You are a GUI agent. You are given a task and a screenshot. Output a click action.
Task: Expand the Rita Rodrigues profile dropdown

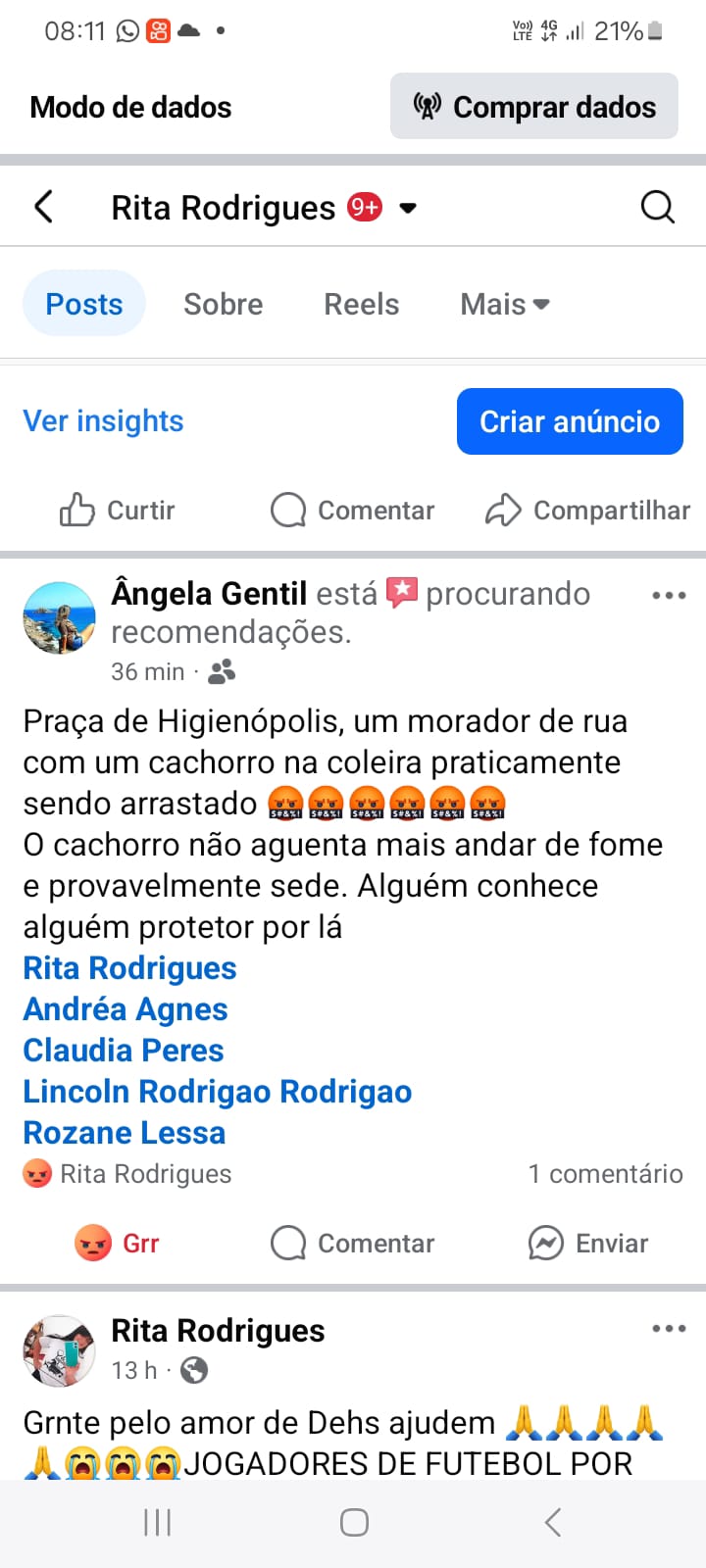tap(409, 208)
